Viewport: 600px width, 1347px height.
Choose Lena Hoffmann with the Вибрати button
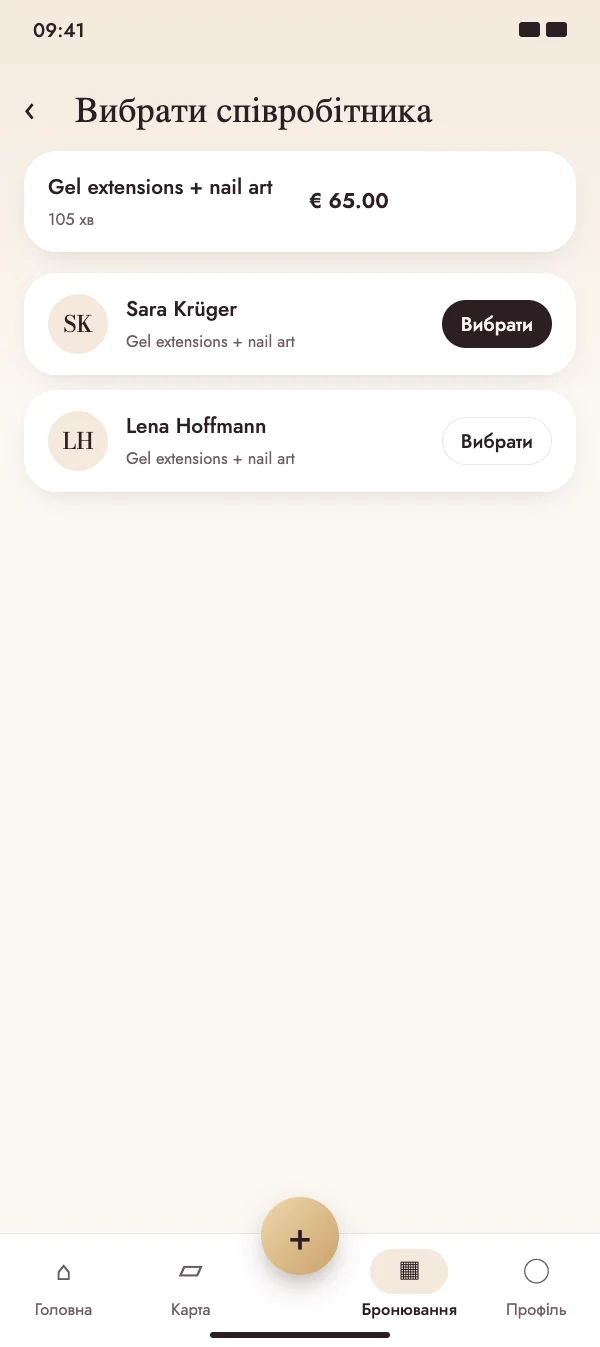point(496,441)
